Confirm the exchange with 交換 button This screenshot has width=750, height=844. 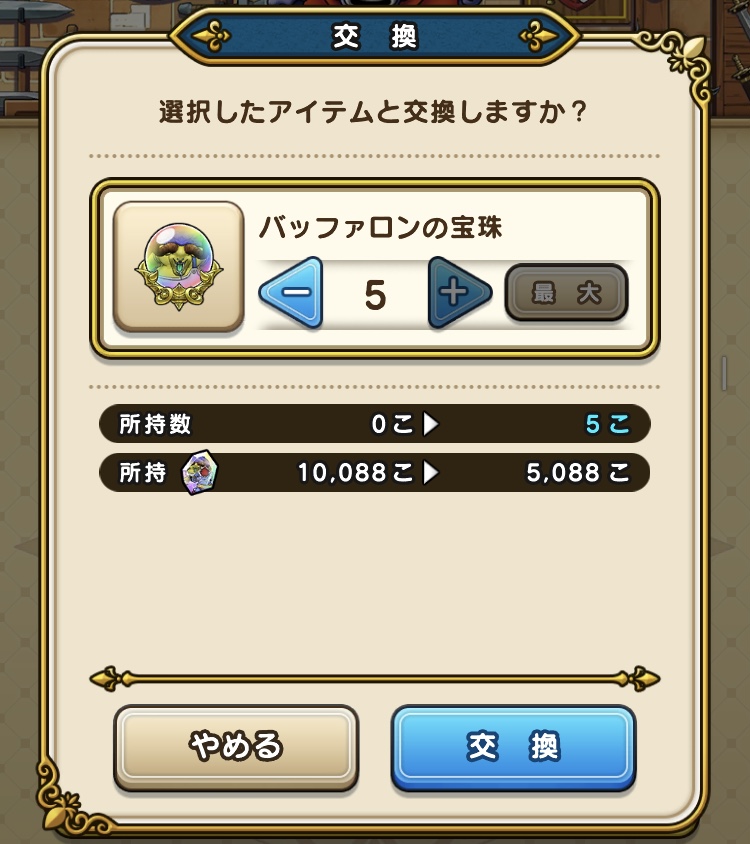pyautogui.click(x=513, y=746)
